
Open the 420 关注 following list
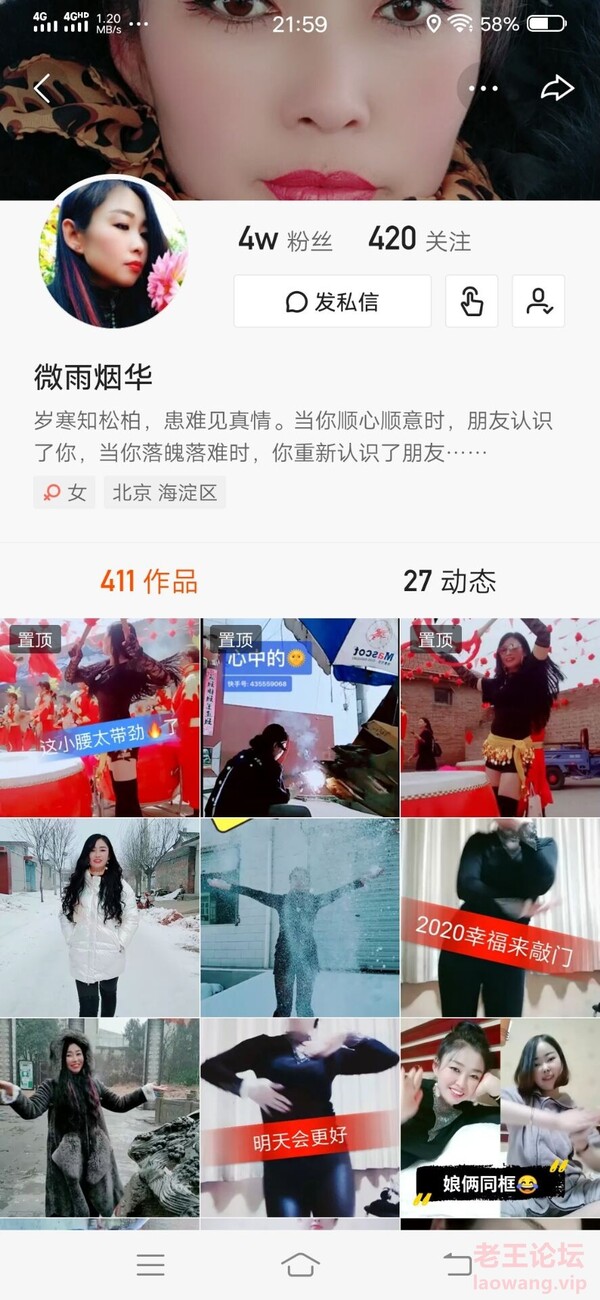[419, 239]
